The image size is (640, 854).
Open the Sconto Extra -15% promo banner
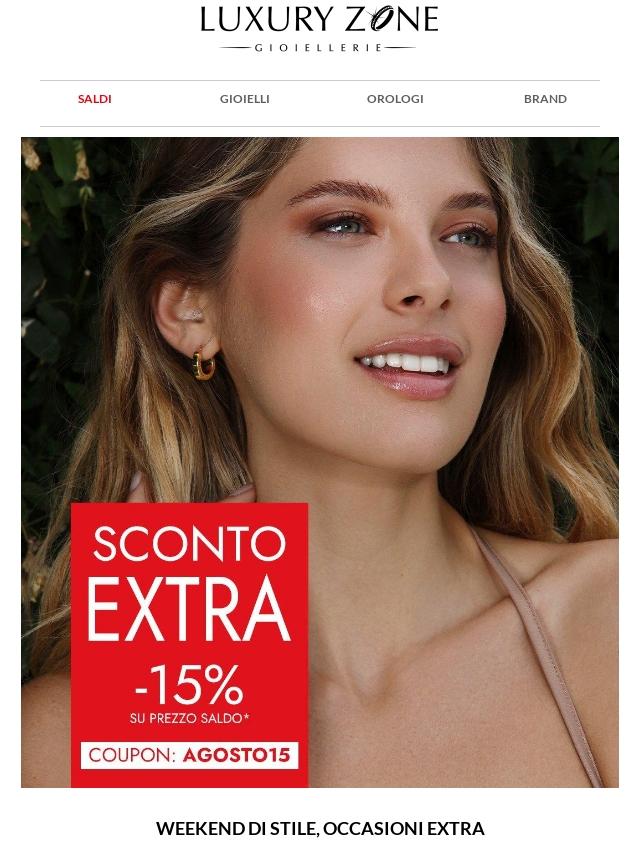(x=320, y=462)
